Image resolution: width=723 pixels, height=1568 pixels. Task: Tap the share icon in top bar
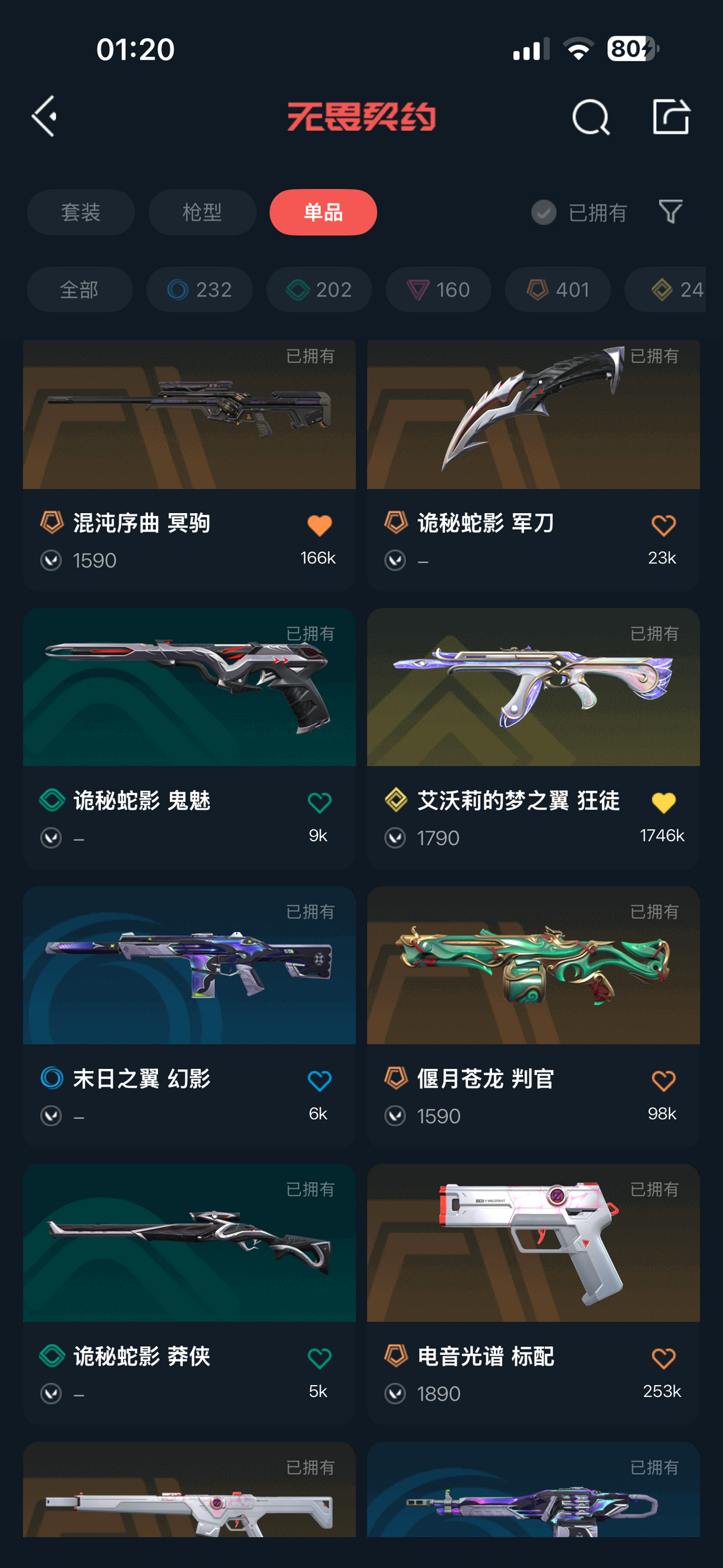[x=671, y=118]
